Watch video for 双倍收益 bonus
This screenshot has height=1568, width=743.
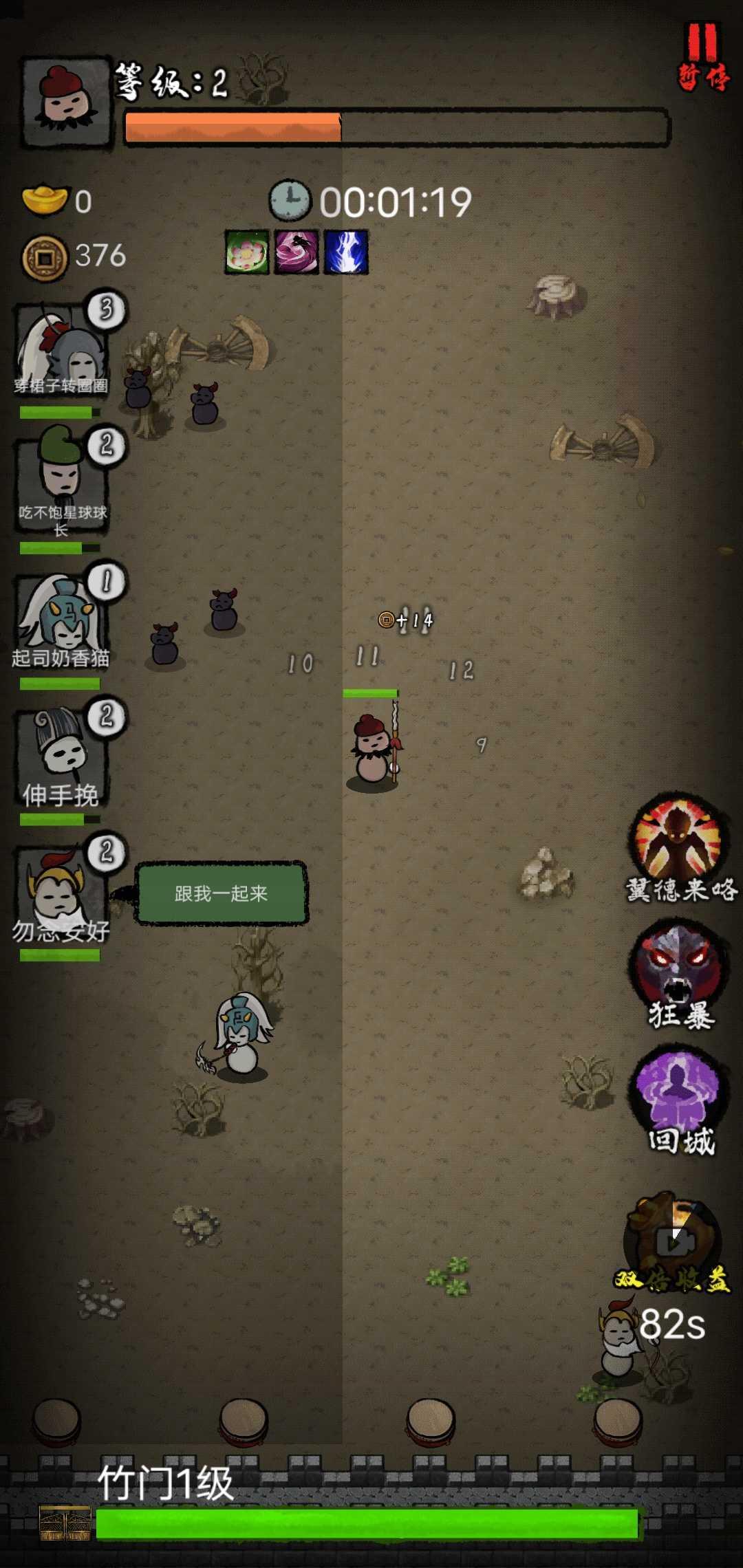(673, 1241)
